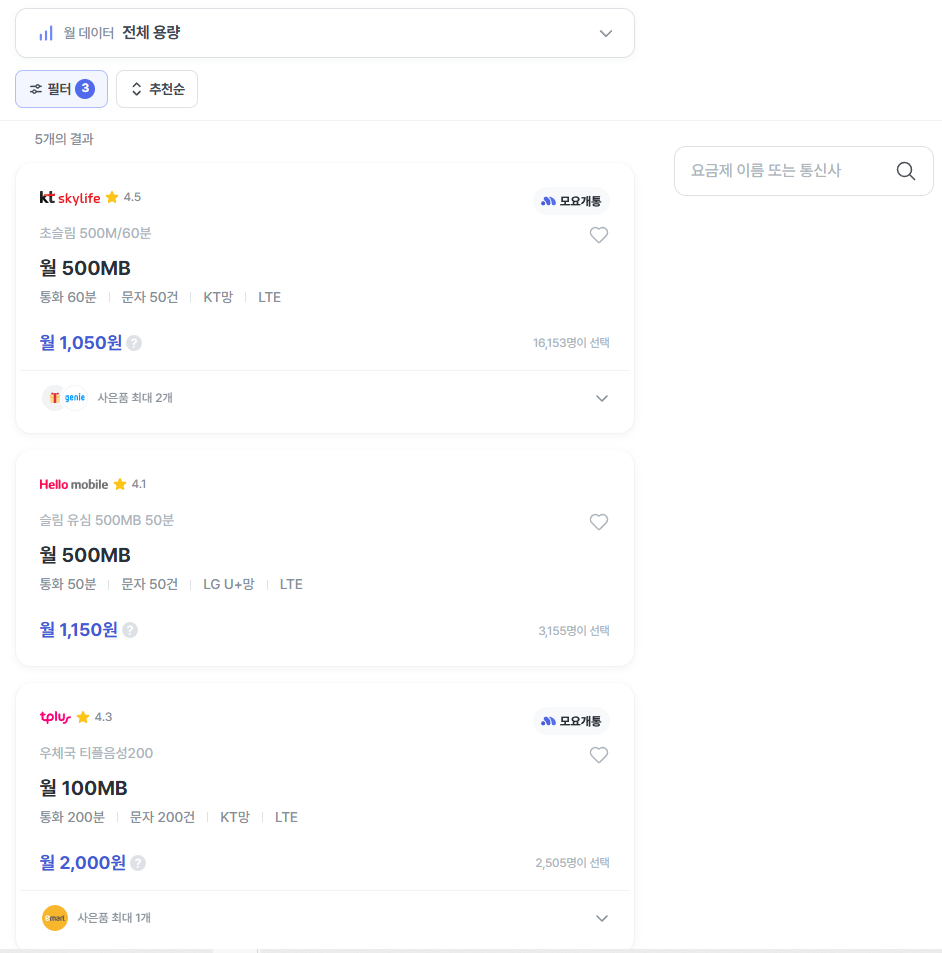Open the tooltip beside 월 2,000원
This screenshot has width=942, height=953.
click(x=138, y=862)
